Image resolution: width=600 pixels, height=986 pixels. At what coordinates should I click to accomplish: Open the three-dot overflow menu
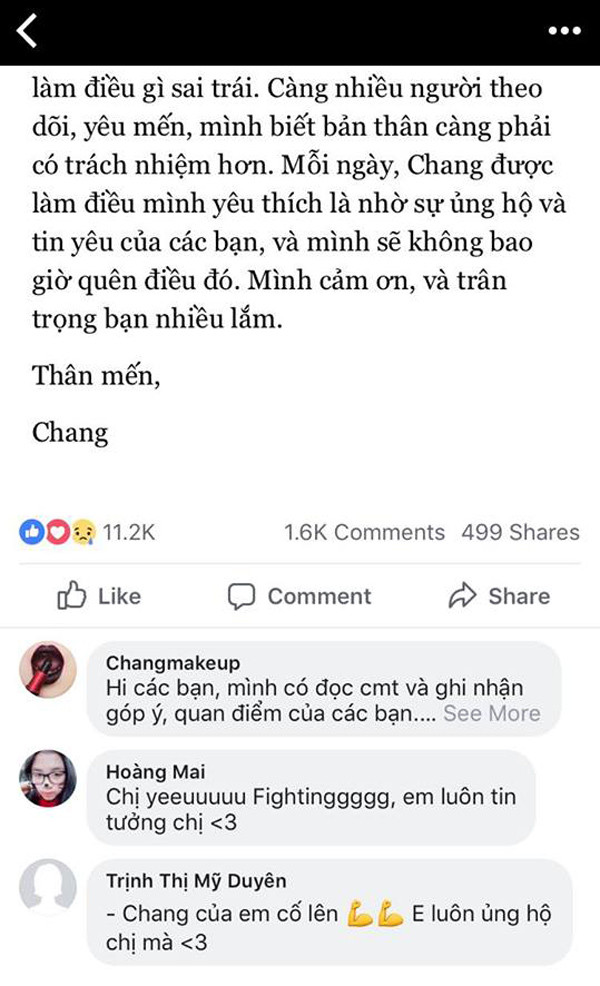click(x=564, y=31)
